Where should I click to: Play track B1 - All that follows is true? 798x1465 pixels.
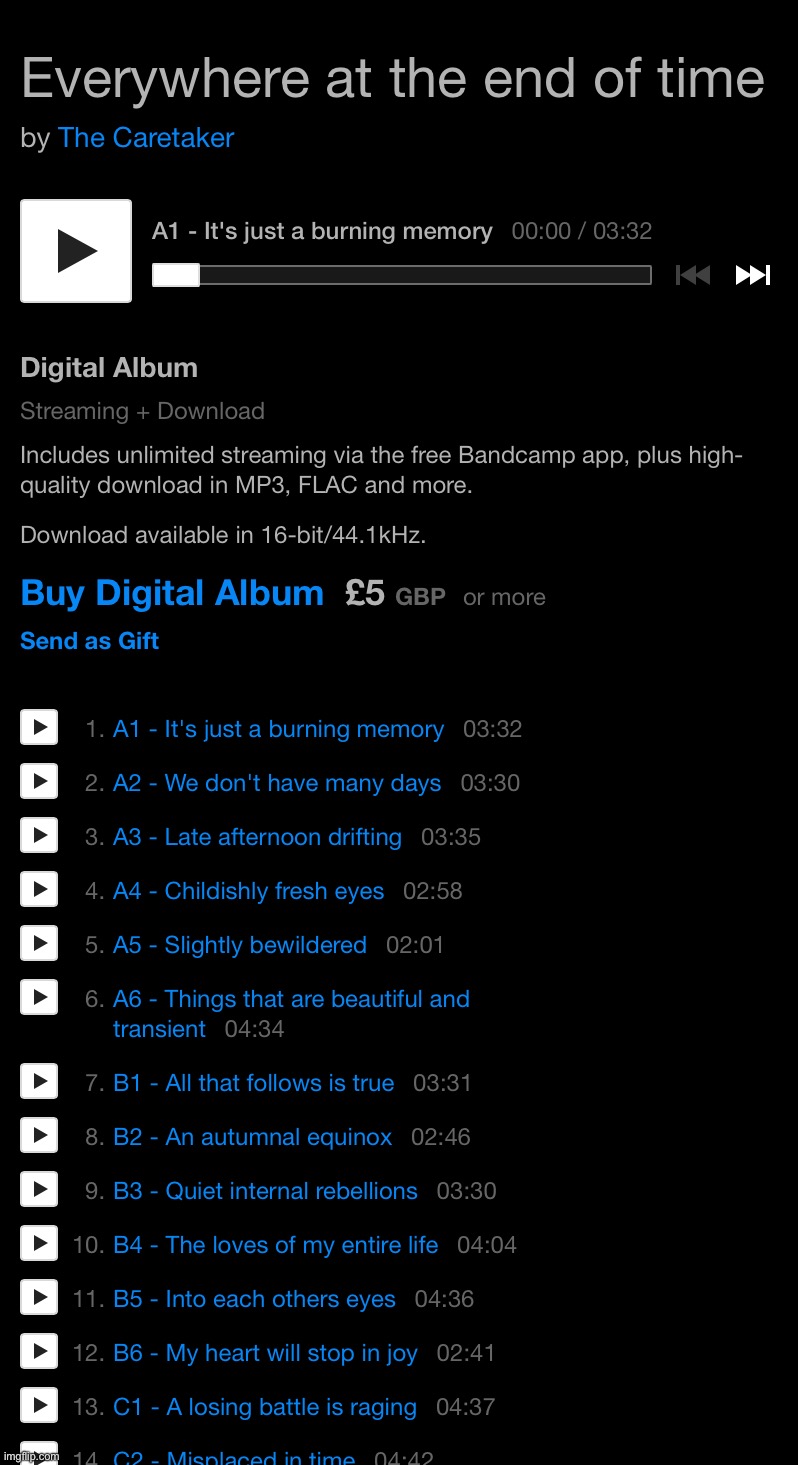tap(39, 1081)
